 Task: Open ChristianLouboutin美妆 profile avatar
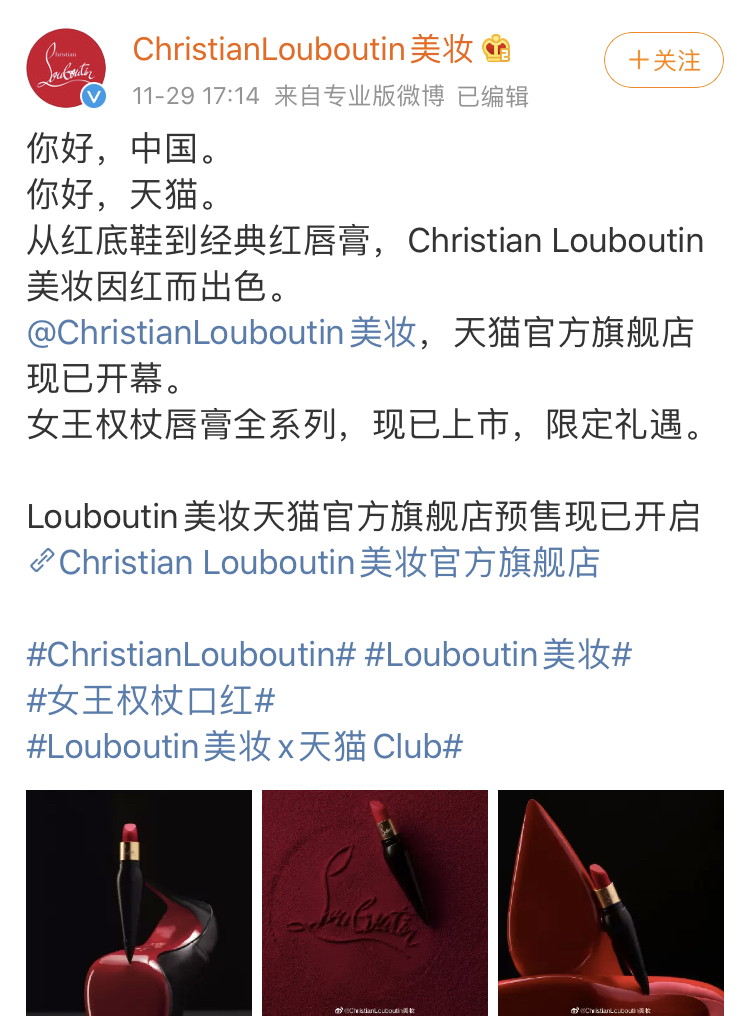66,69
